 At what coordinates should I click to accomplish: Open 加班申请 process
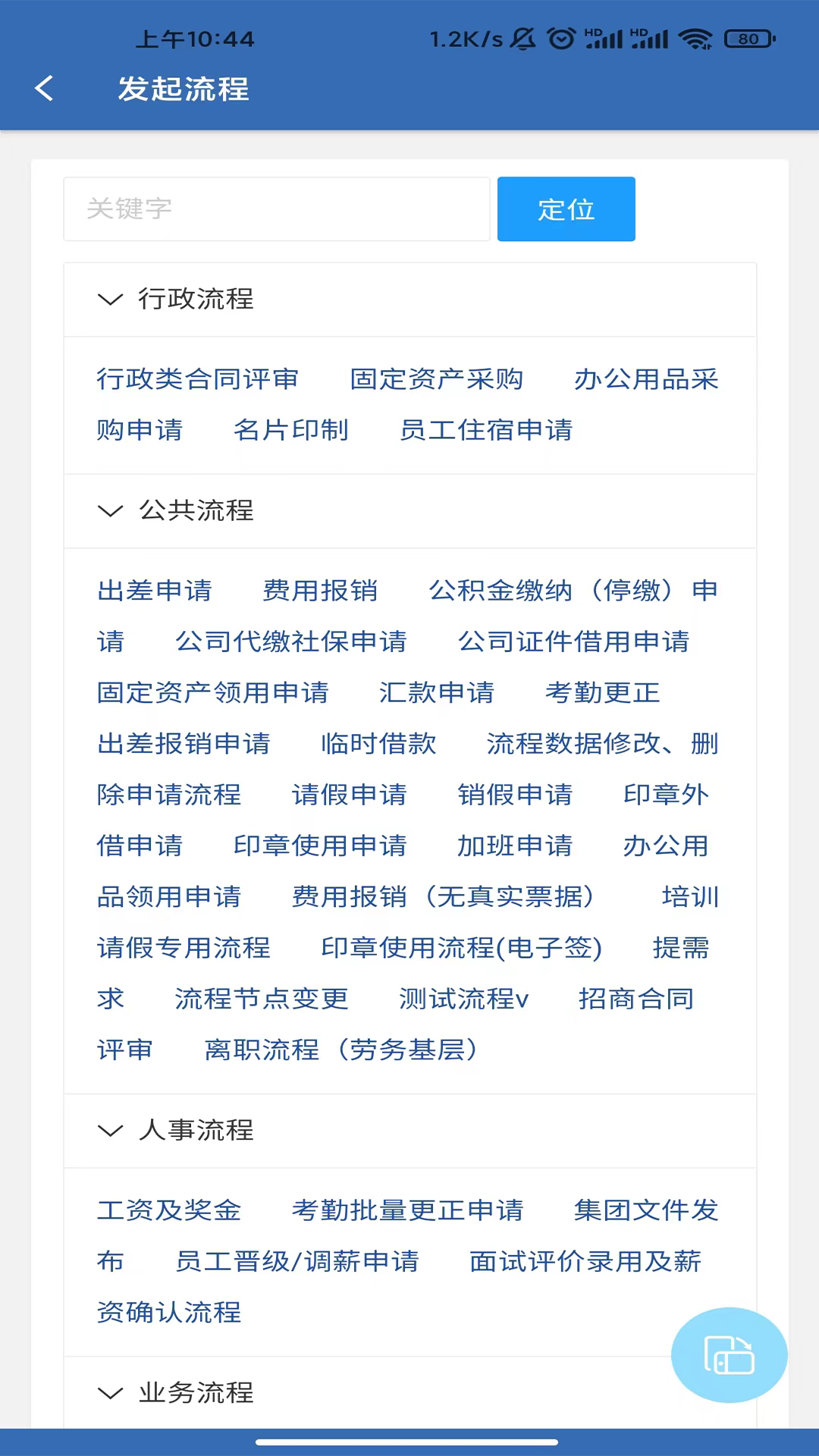click(514, 846)
